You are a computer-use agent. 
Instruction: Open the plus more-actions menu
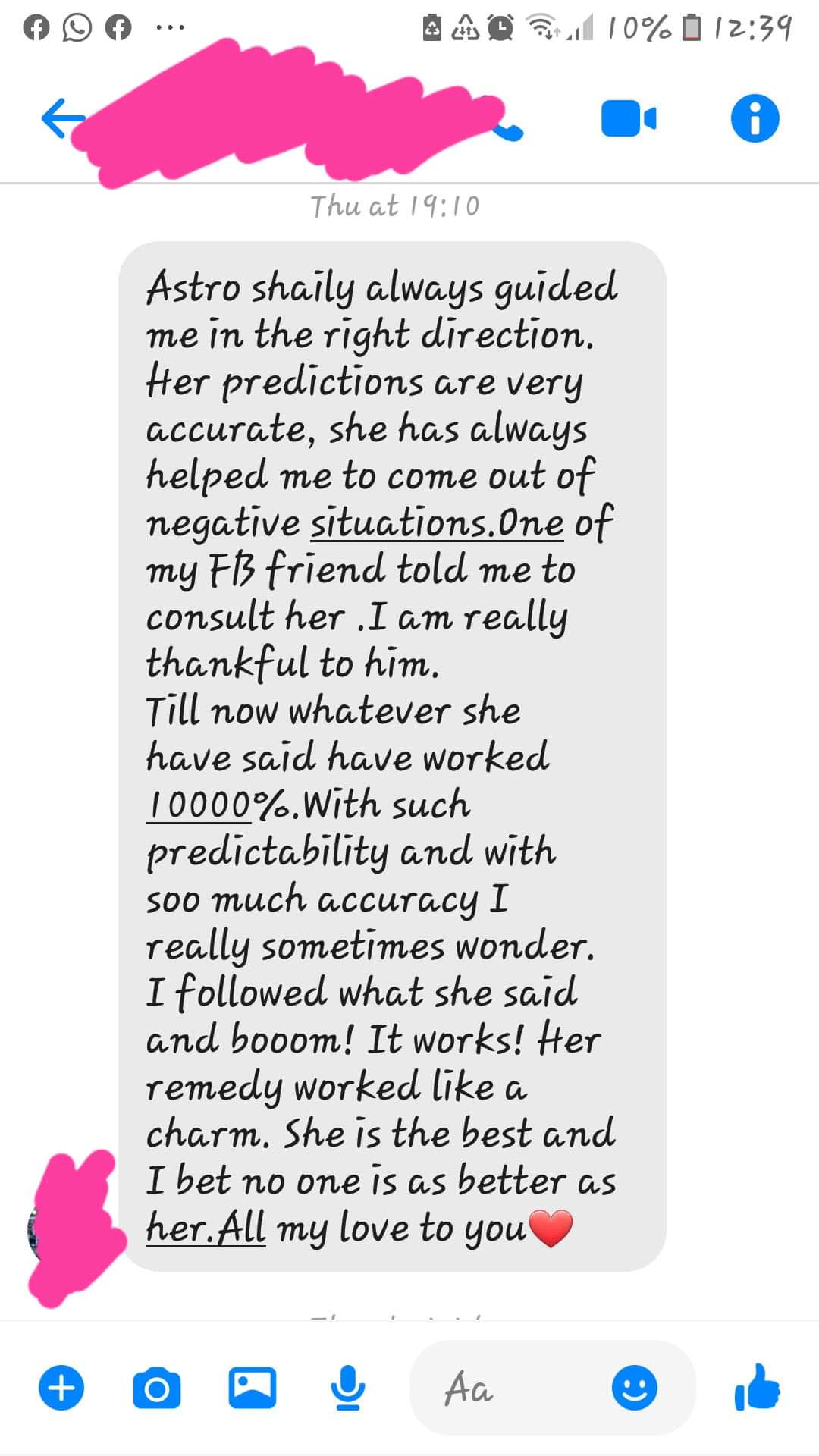[61, 1388]
